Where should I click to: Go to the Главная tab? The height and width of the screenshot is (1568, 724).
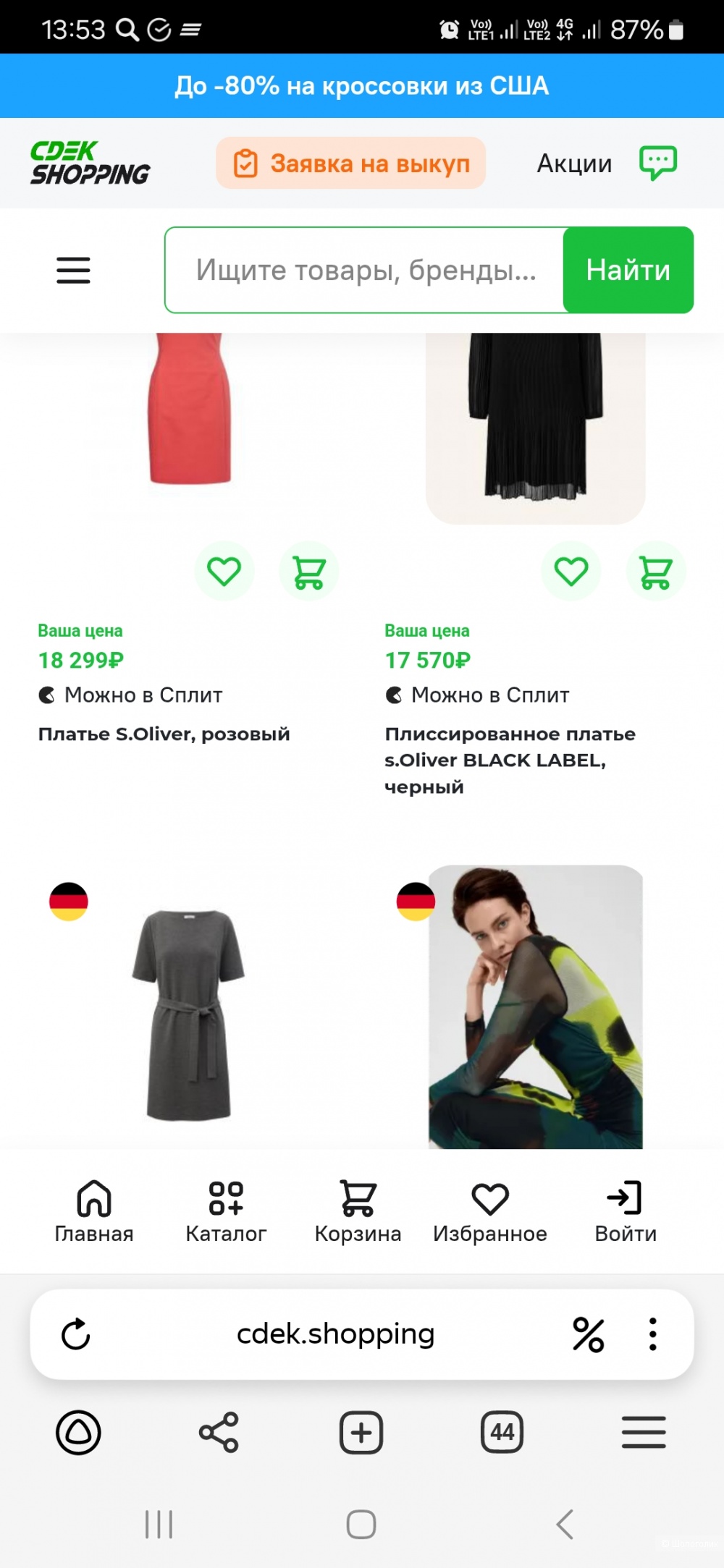(94, 1211)
